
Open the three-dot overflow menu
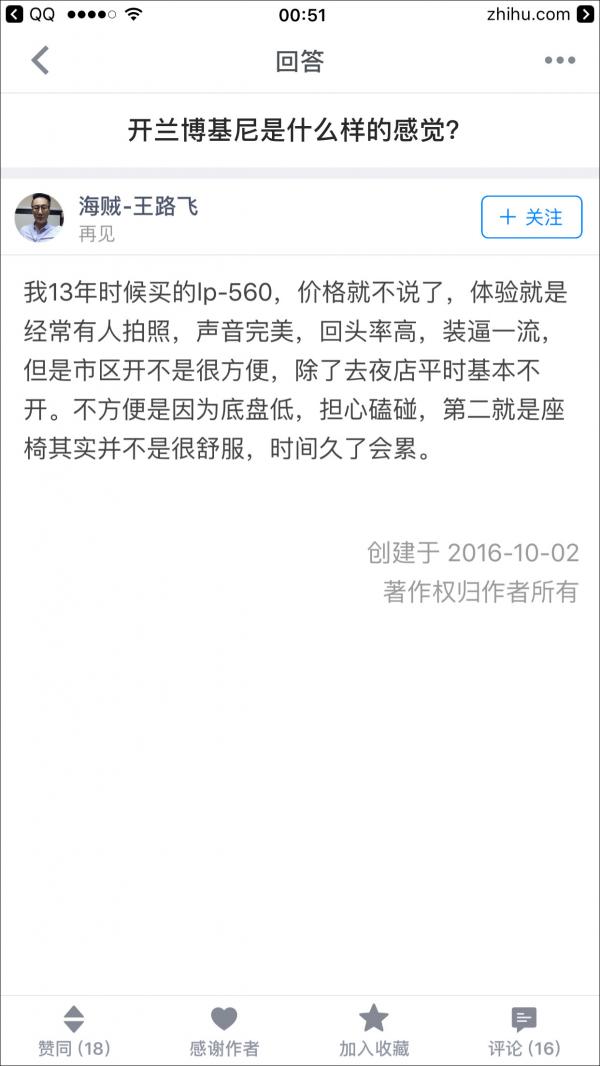[x=559, y=61]
